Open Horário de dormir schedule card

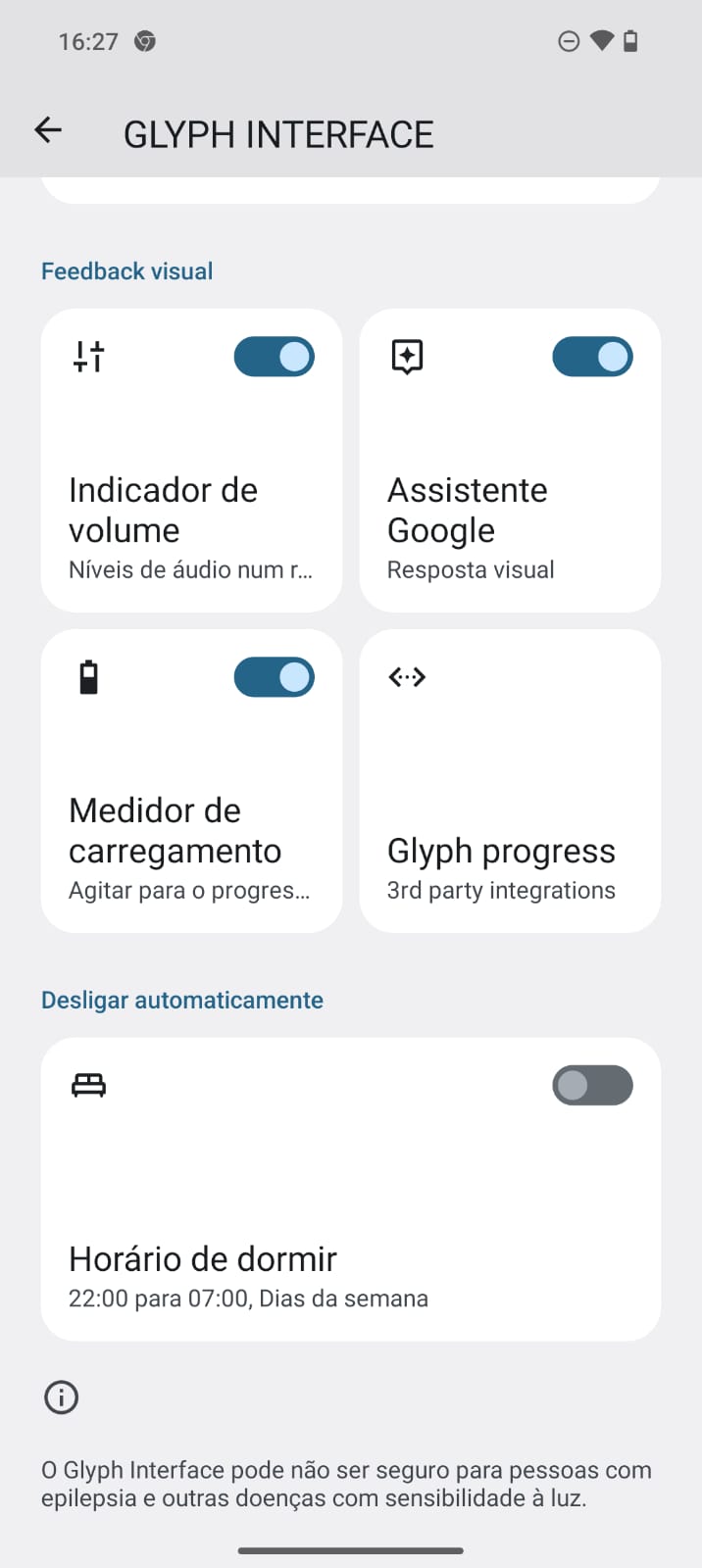[x=294, y=1264]
